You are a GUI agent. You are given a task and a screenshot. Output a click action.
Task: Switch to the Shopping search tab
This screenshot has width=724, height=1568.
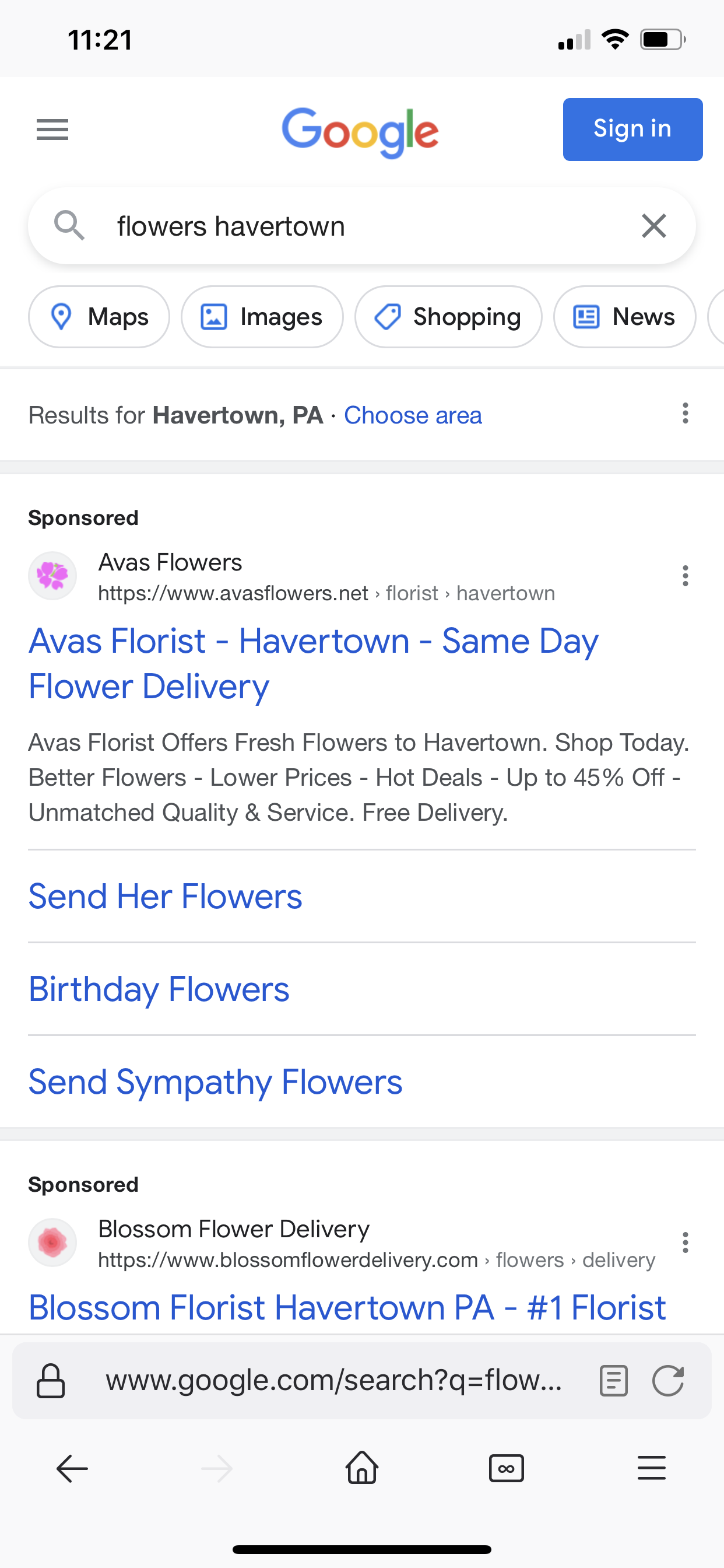pos(448,317)
